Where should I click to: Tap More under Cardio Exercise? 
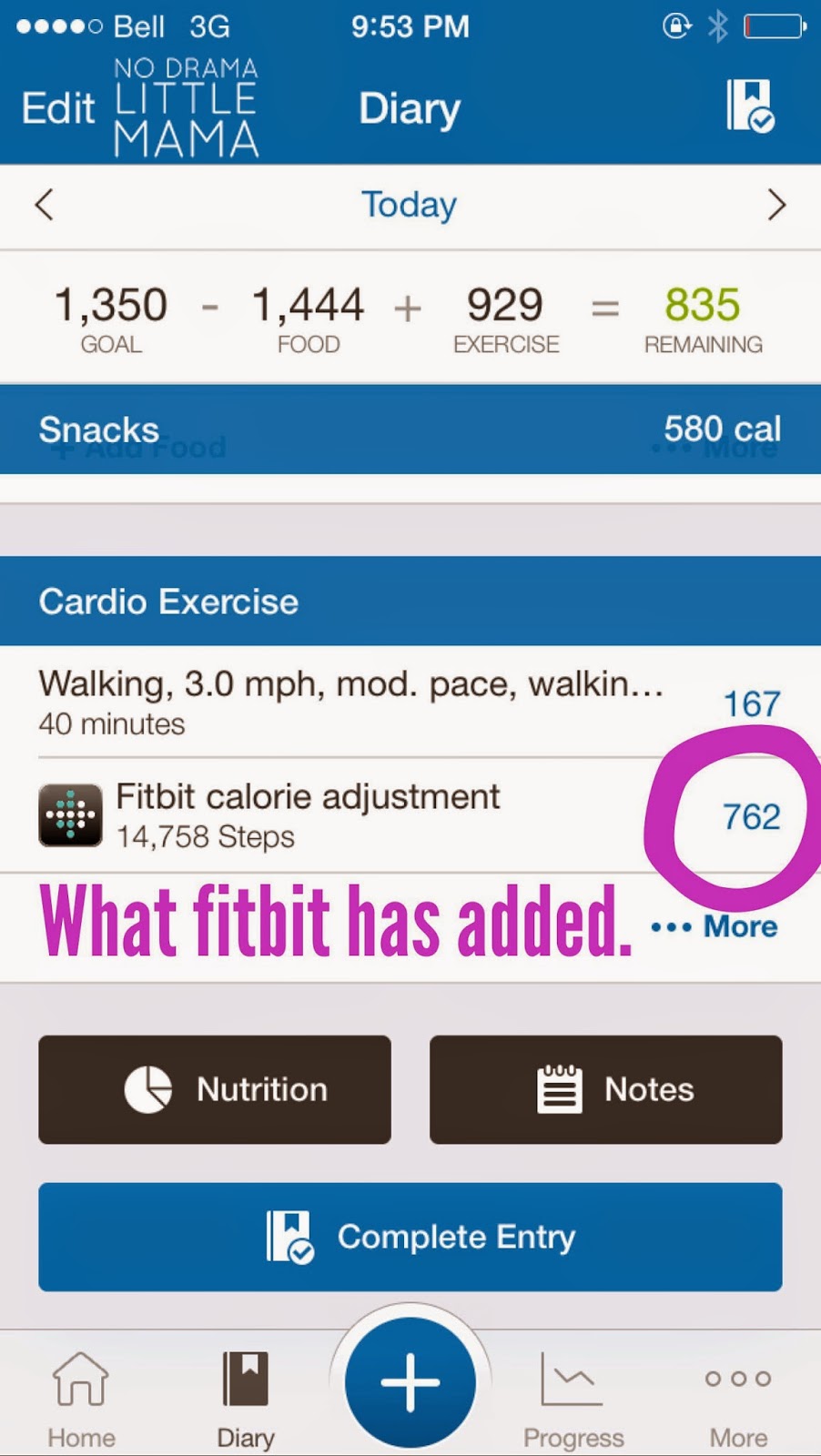point(716,926)
